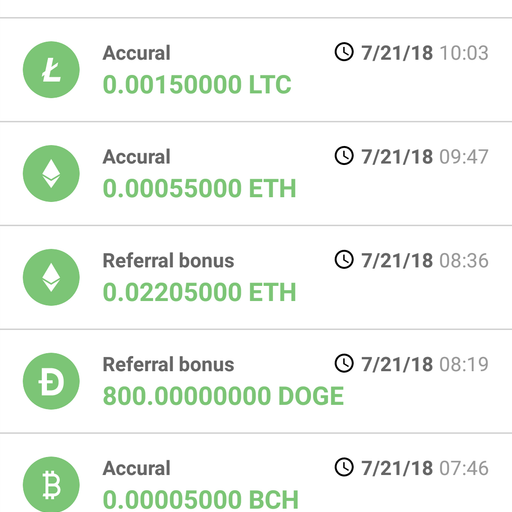512x512 pixels.
Task: Open the 0.00005000 BCH accrual entry
Action: (256, 473)
